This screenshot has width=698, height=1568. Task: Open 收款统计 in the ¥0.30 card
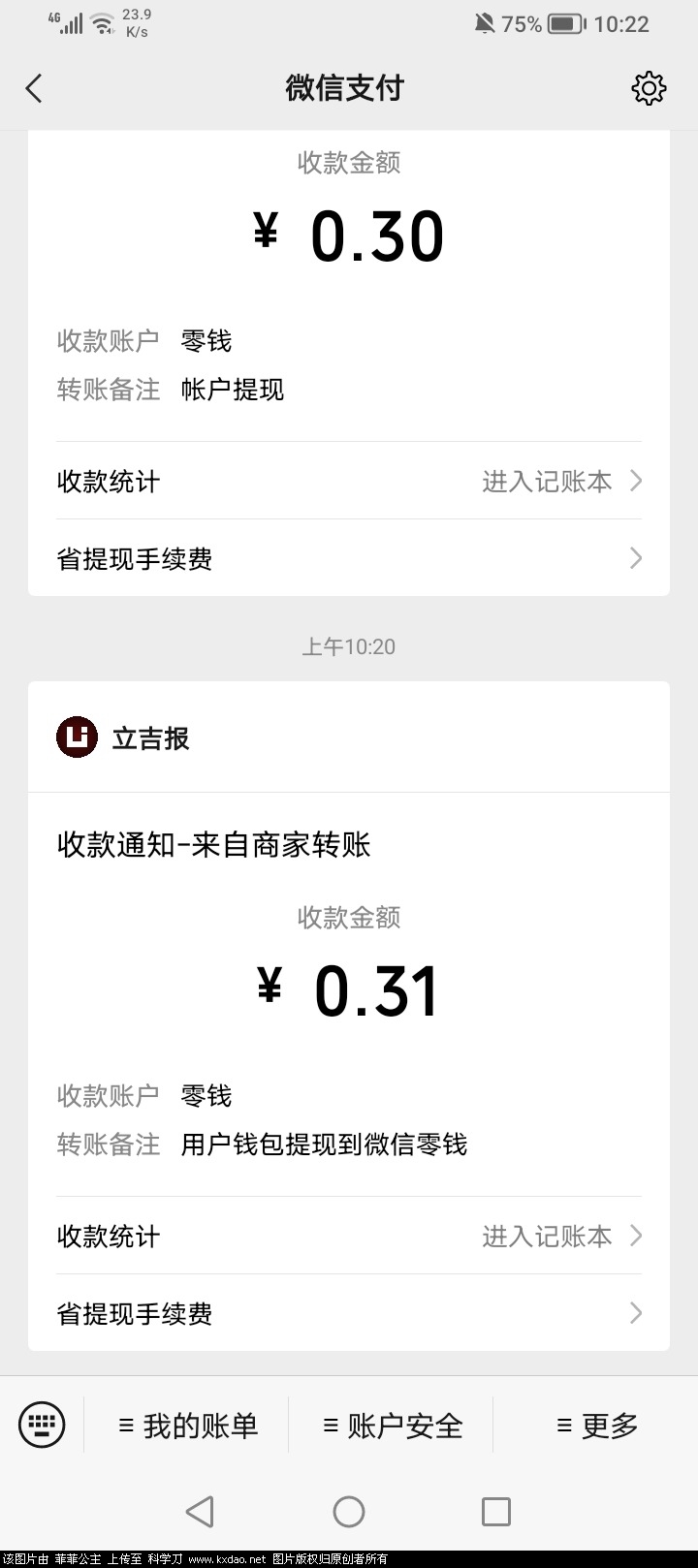tap(349, 482)
